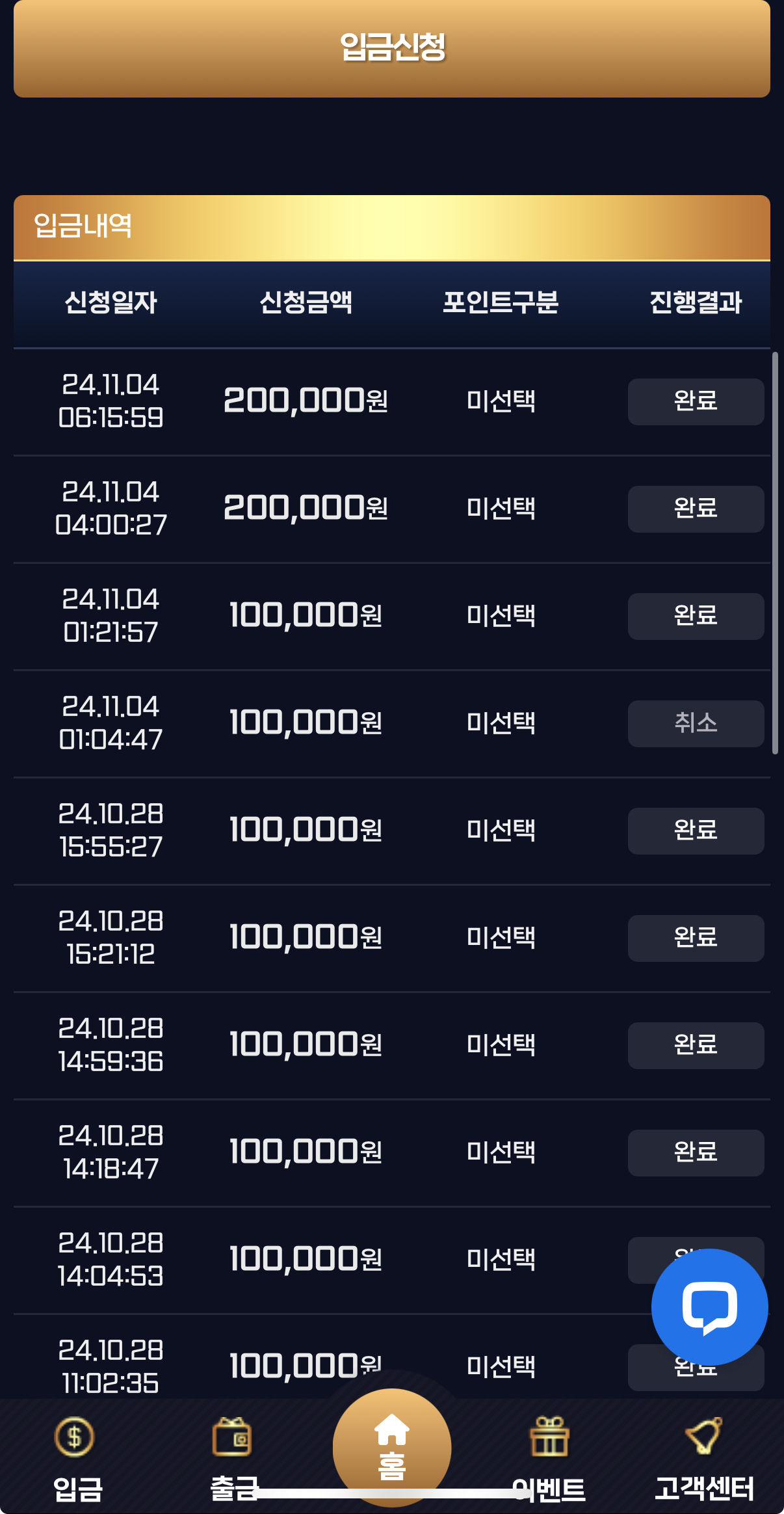784x1514 pixels.
Task: Tap 완료 status for 06:15:59 deposit
Action: [696, 402]
